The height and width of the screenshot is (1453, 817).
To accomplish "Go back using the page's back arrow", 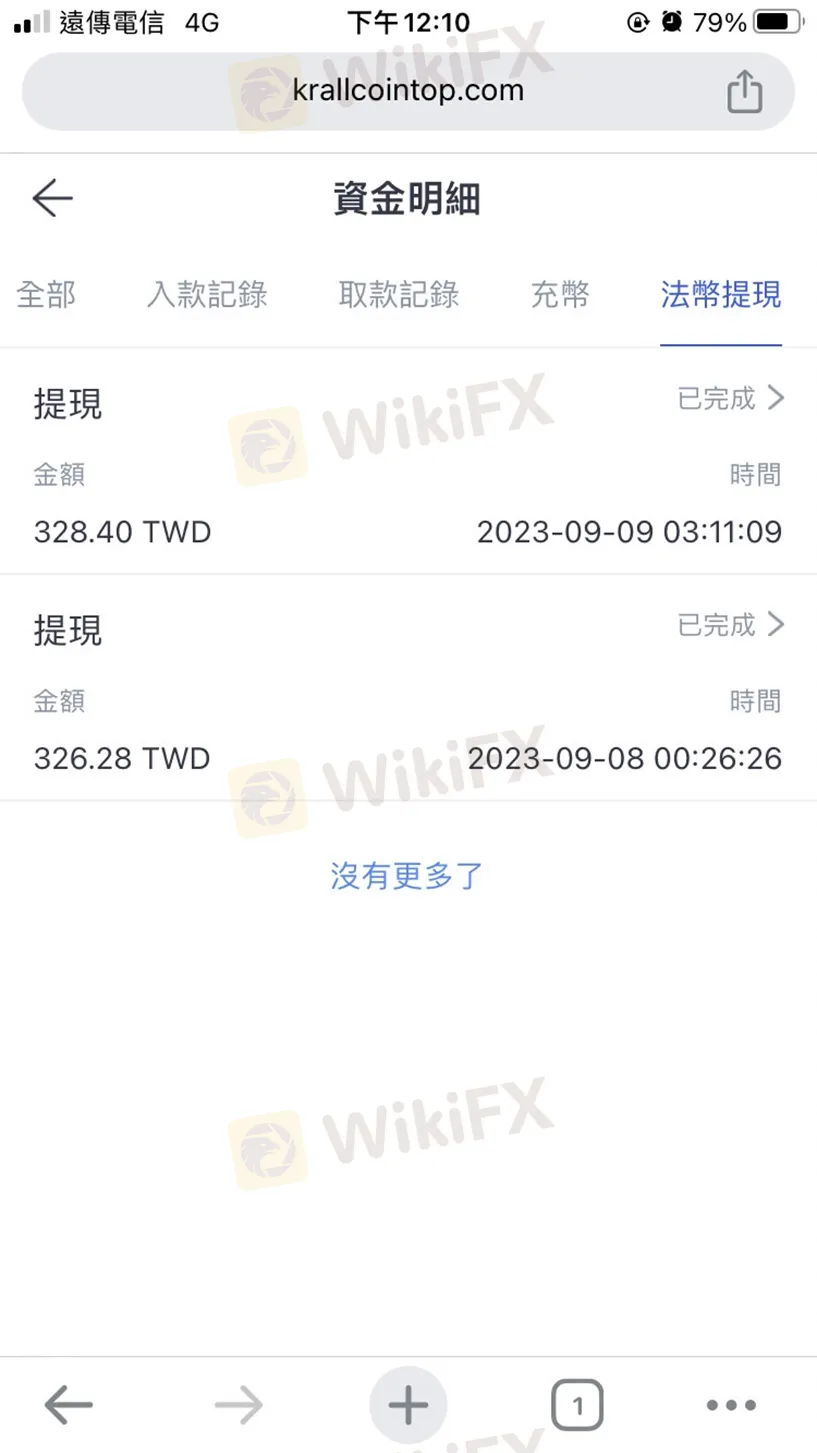I will pyautogui.click(x=52, y=199).
